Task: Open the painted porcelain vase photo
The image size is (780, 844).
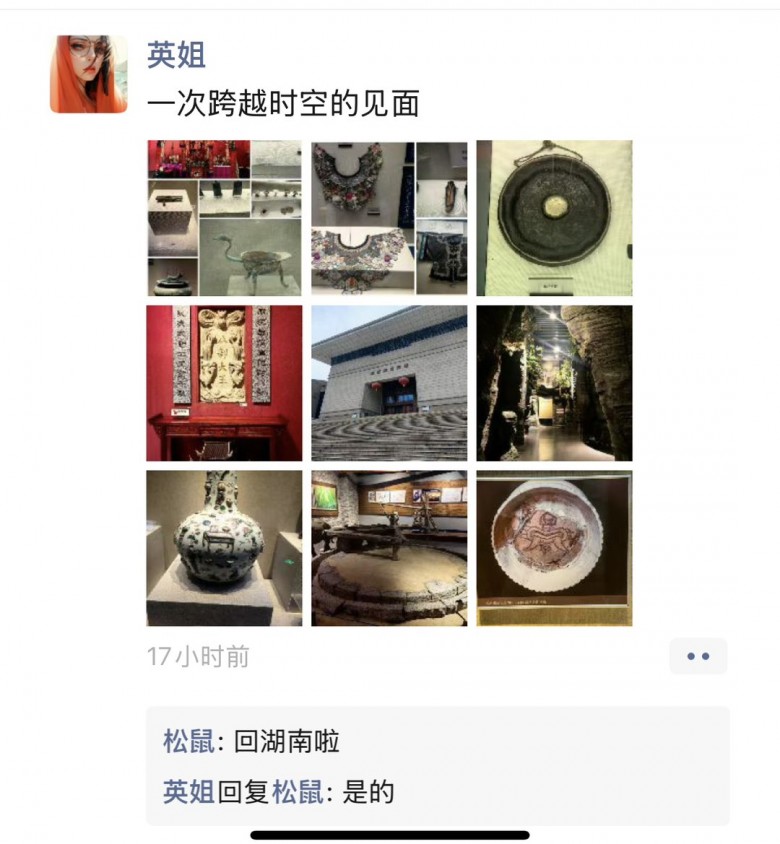Action: pos(224,548)
